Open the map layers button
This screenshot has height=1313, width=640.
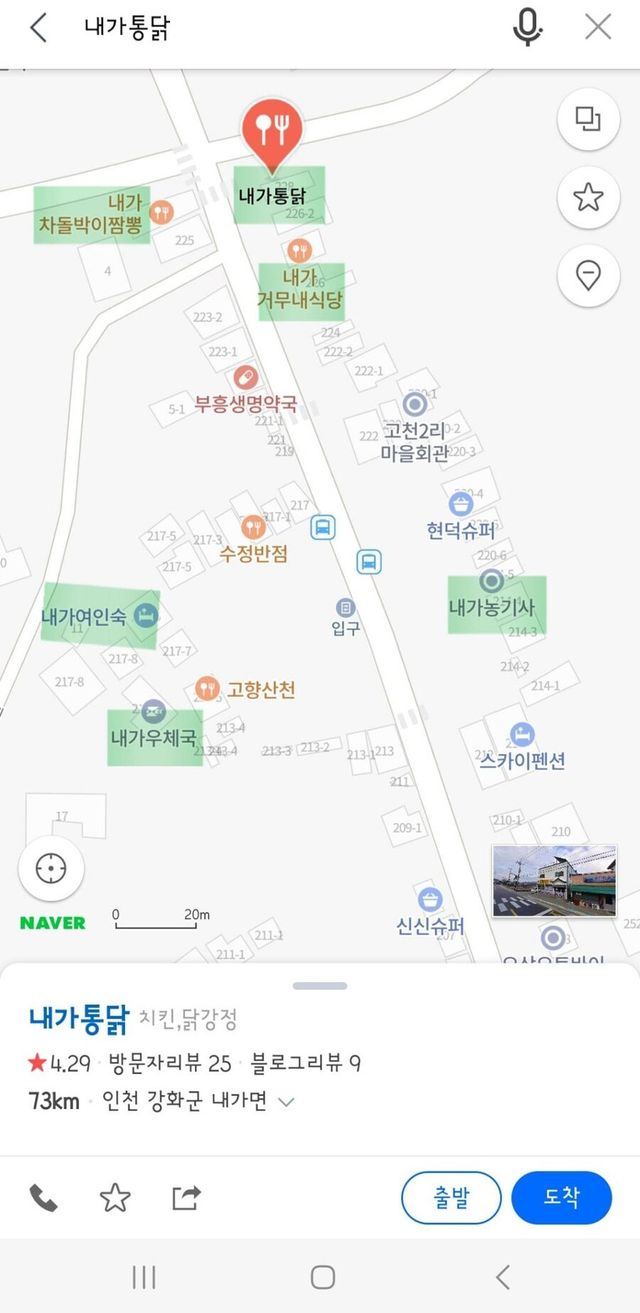tap(588, 119)
